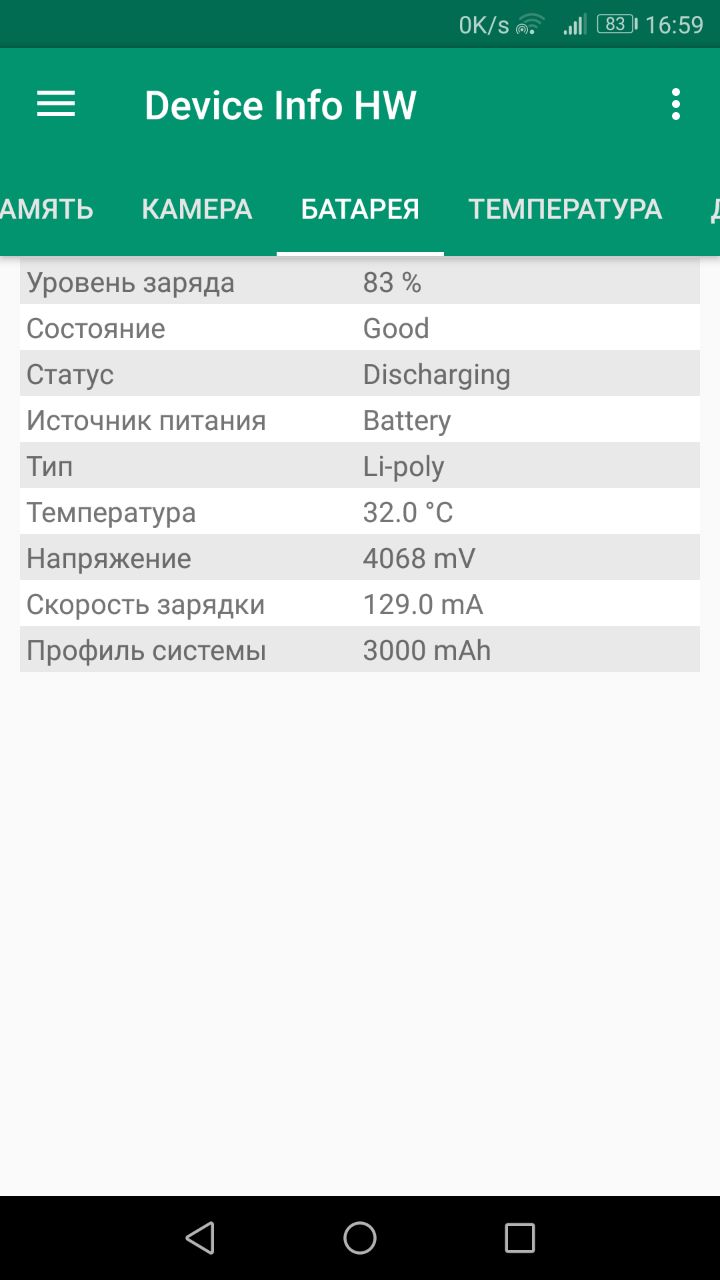Open the hamburger drawer menu

(x=56, y=104)
